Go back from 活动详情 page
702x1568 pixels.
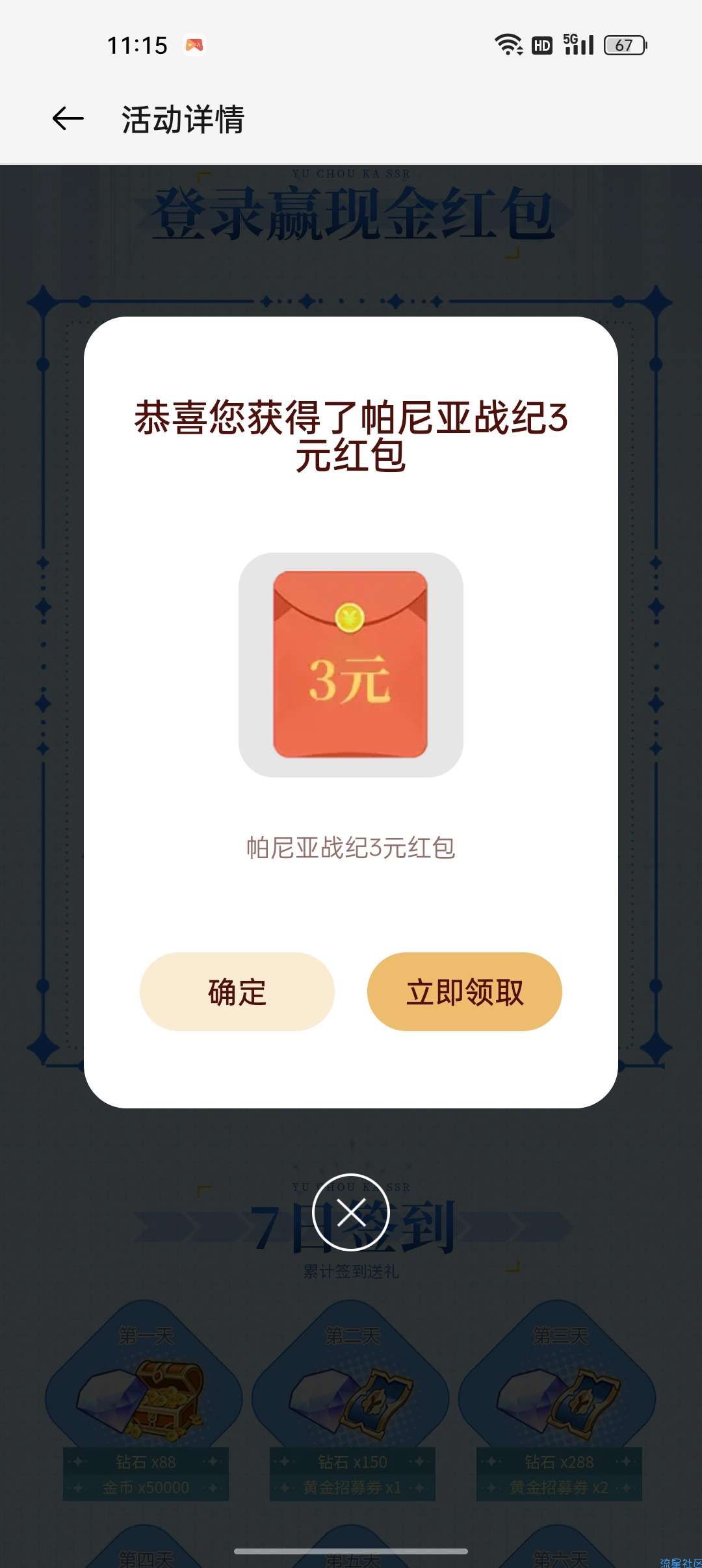[68, 119]
